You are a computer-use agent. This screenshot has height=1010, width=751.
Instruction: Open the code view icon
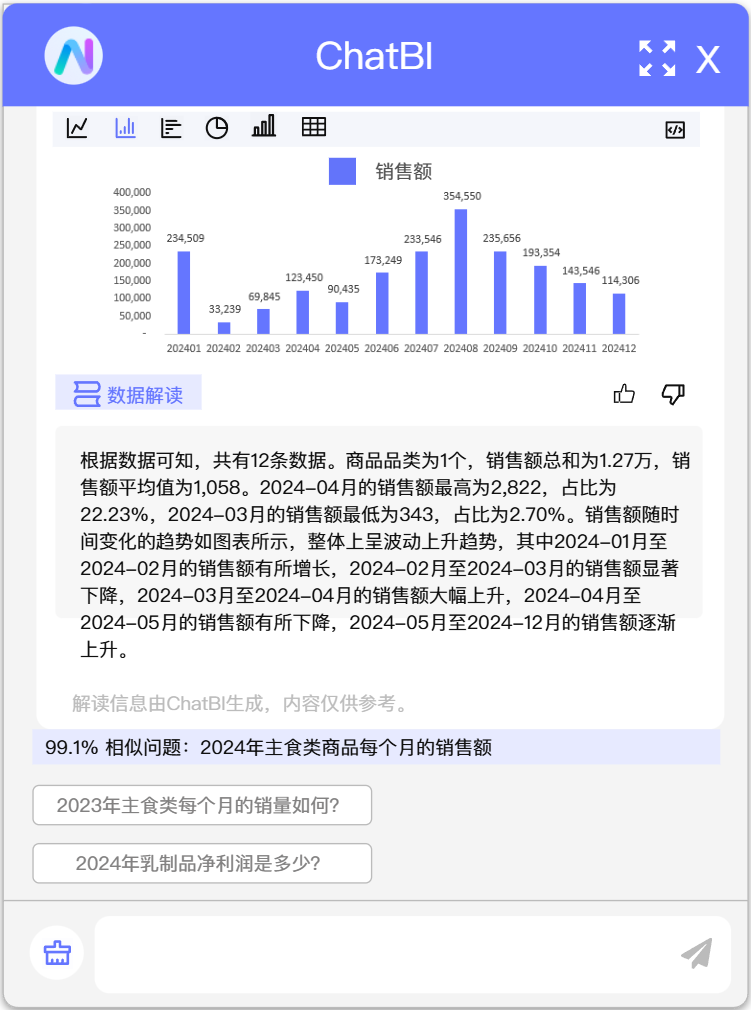[675, 130]
